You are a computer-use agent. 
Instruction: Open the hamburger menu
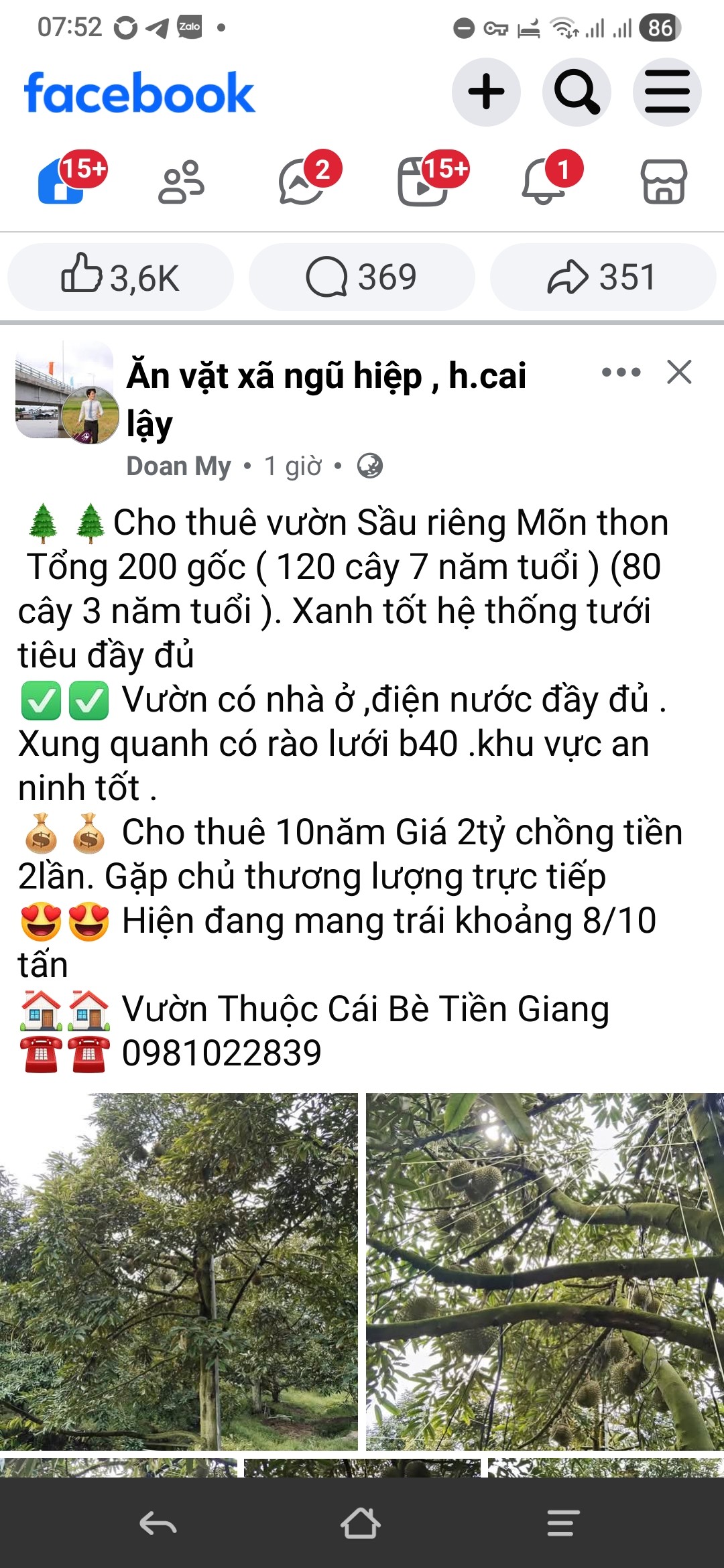[x=667, y=92]
